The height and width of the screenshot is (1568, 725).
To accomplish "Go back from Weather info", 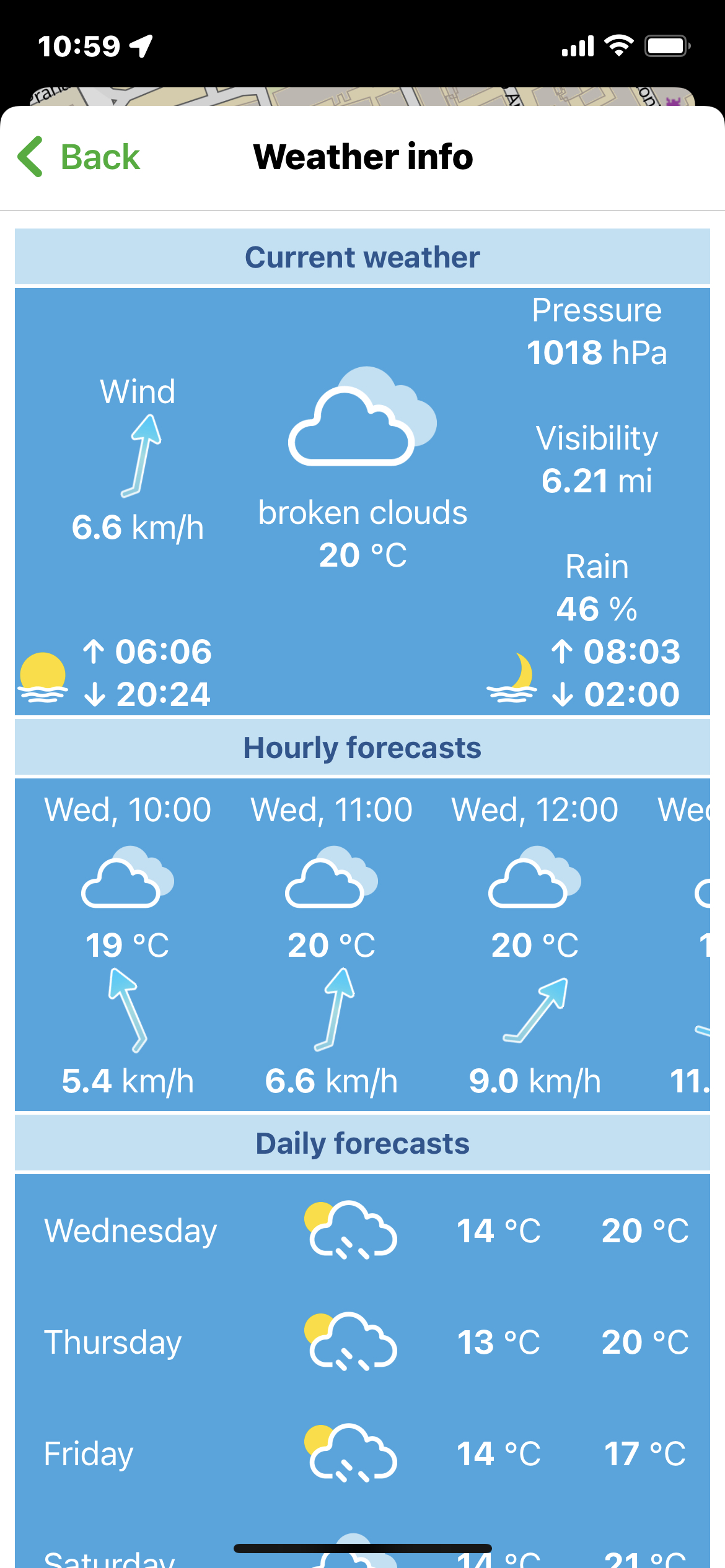I will pyautogui.click(x=79, y=157).
